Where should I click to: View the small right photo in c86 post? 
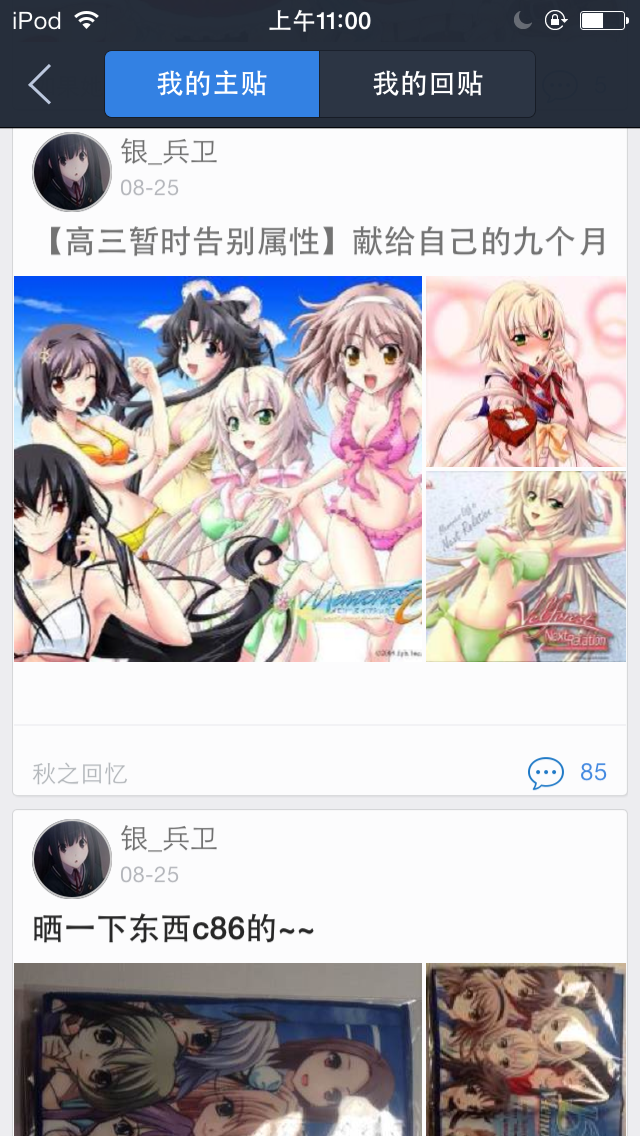526,1049
